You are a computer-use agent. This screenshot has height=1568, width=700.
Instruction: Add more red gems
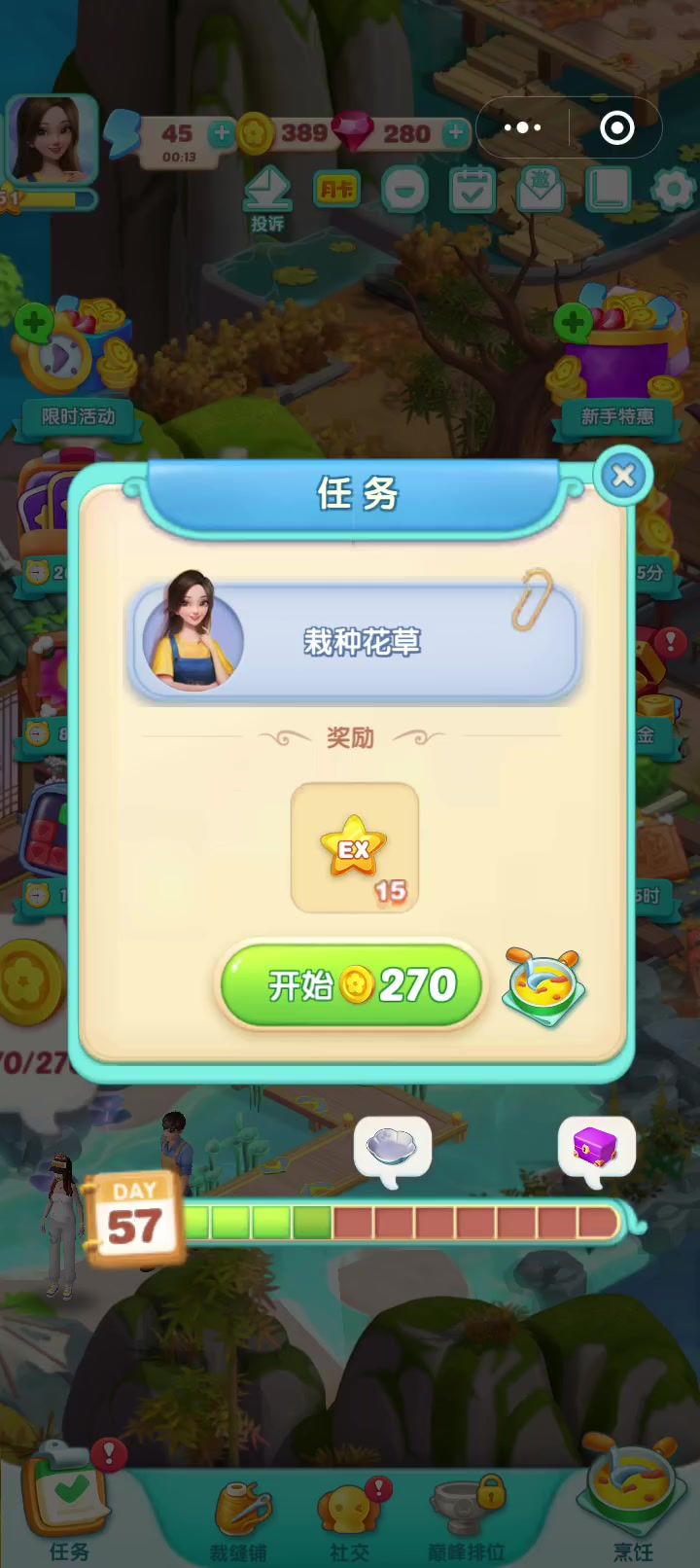pyautogui.click(x=455, y=132)
